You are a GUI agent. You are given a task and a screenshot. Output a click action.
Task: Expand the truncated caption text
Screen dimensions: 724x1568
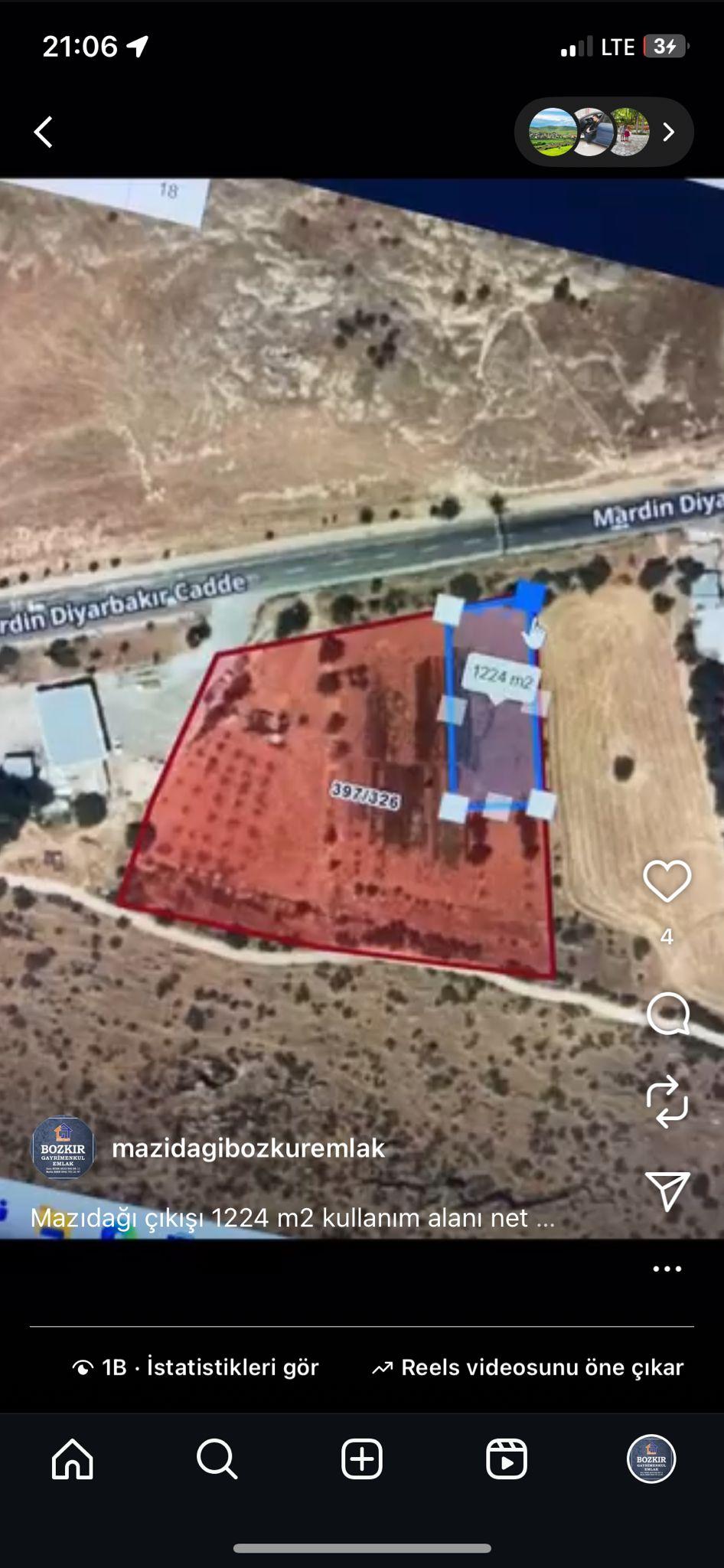tap(292, 1218)
